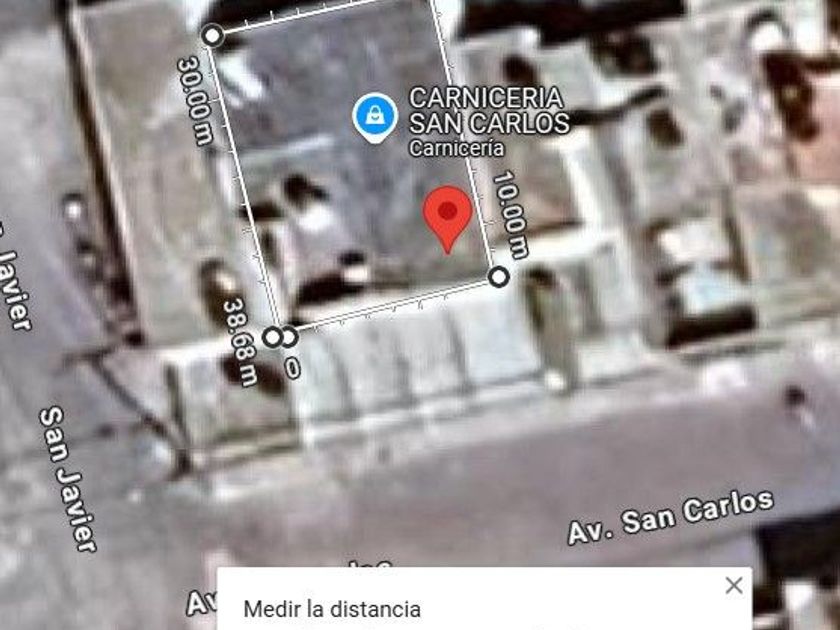Select the measurement point labeled 30.00 m

pos(212,36)
